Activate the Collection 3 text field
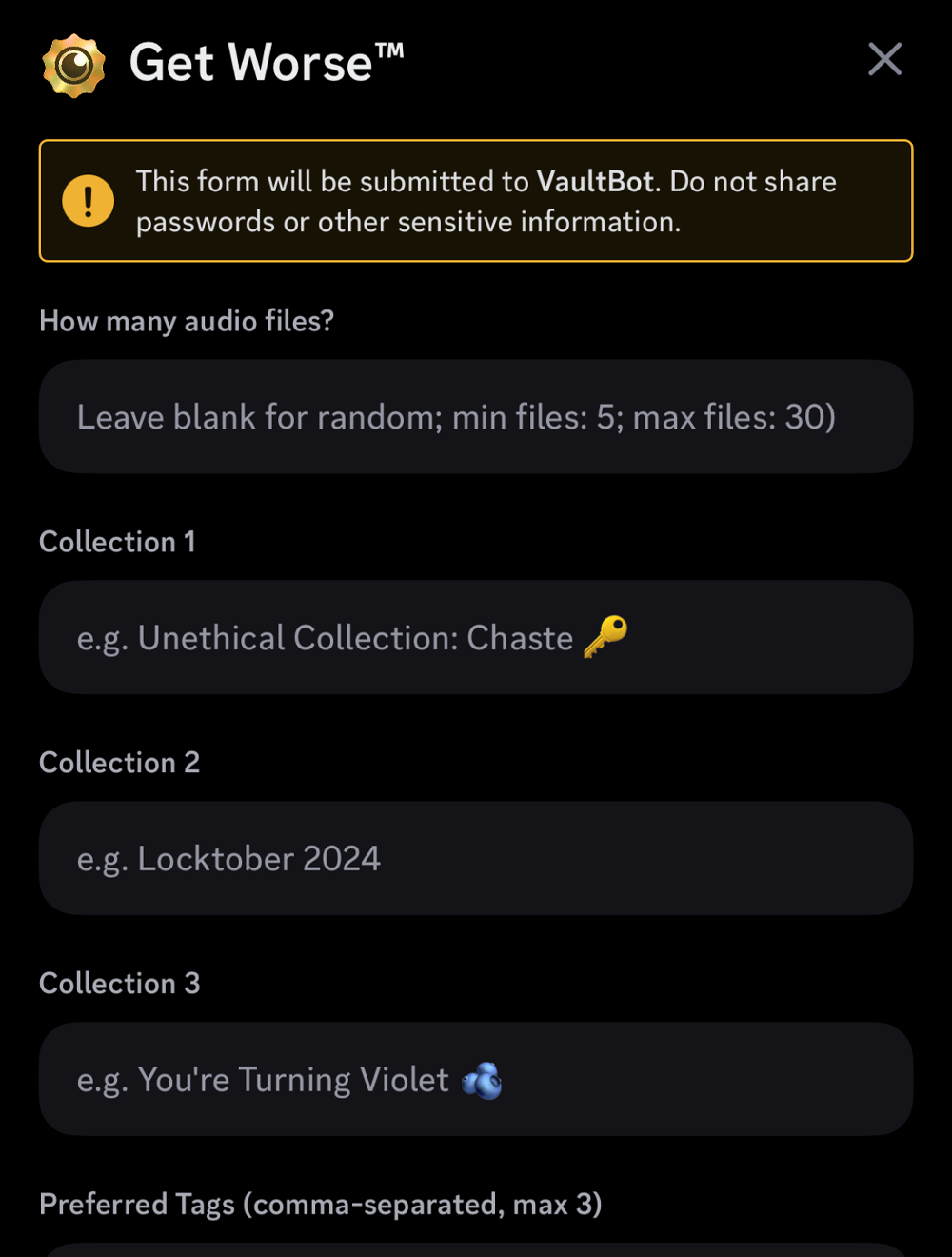 (x=476, y=1080)
